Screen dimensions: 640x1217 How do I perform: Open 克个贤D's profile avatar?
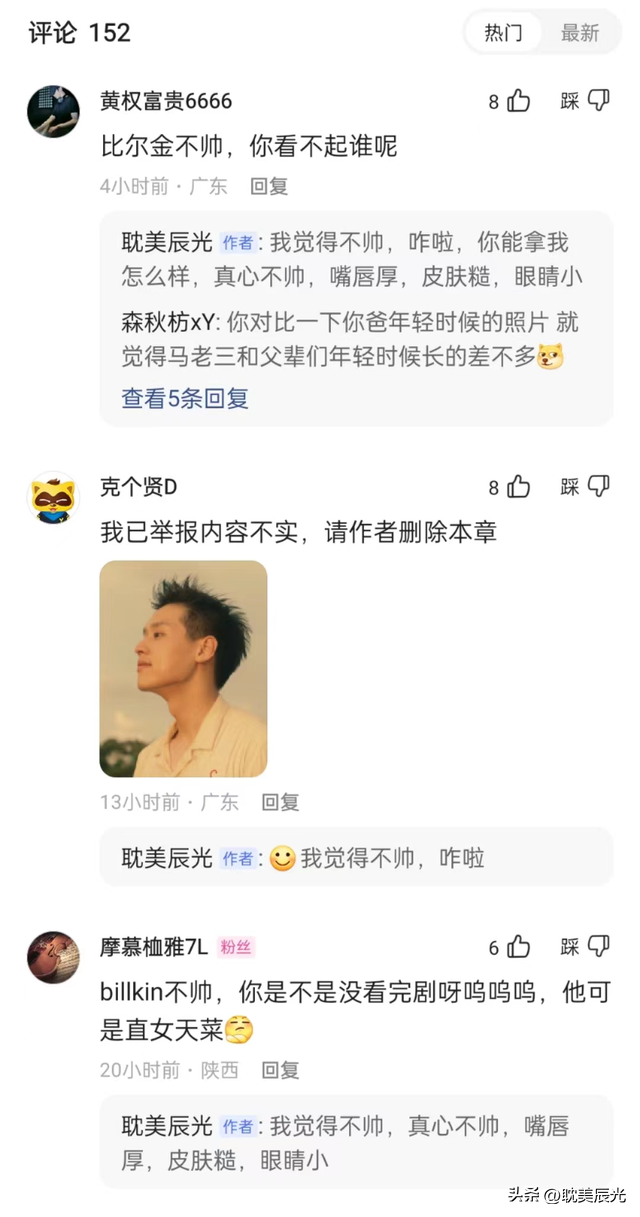(x=53, y=497)
